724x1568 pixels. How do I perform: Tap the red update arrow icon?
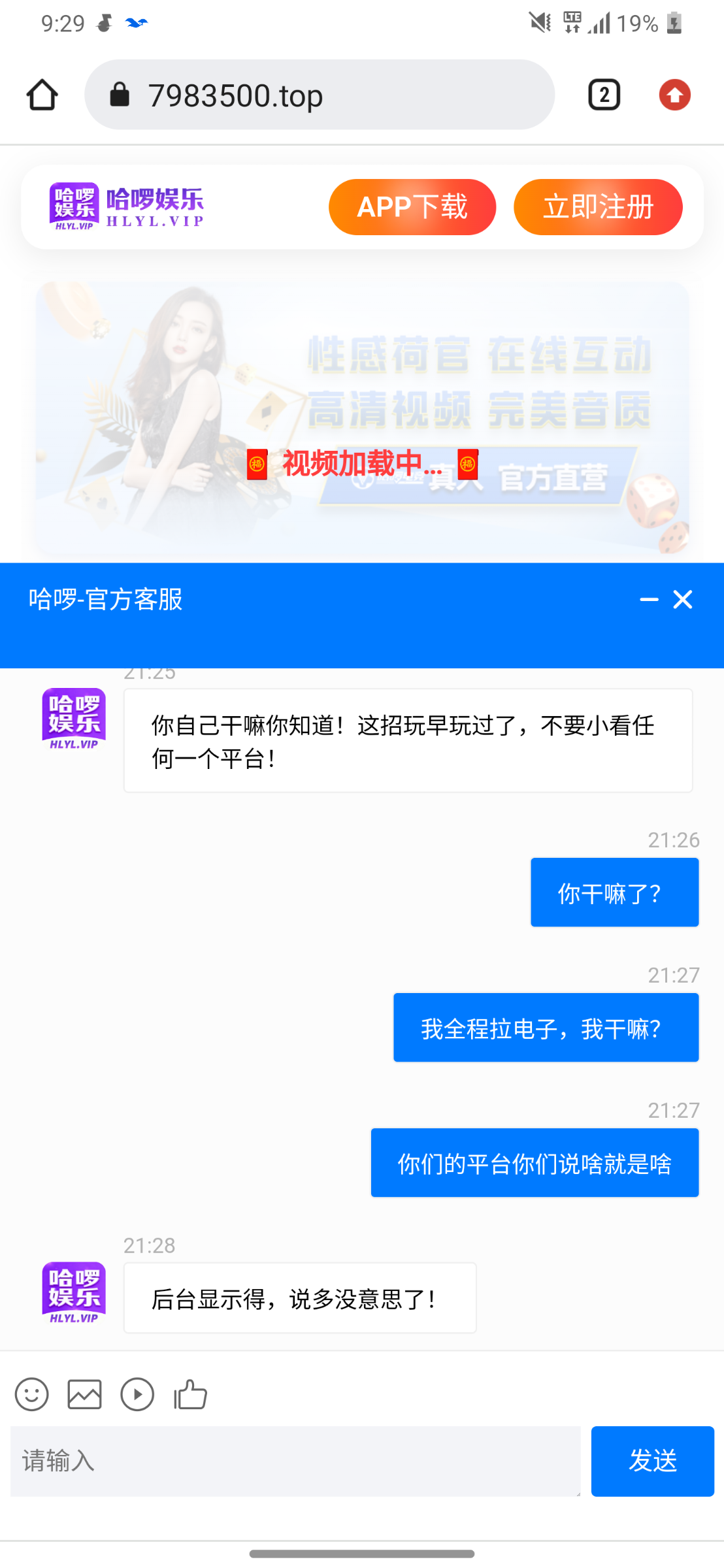674,95
